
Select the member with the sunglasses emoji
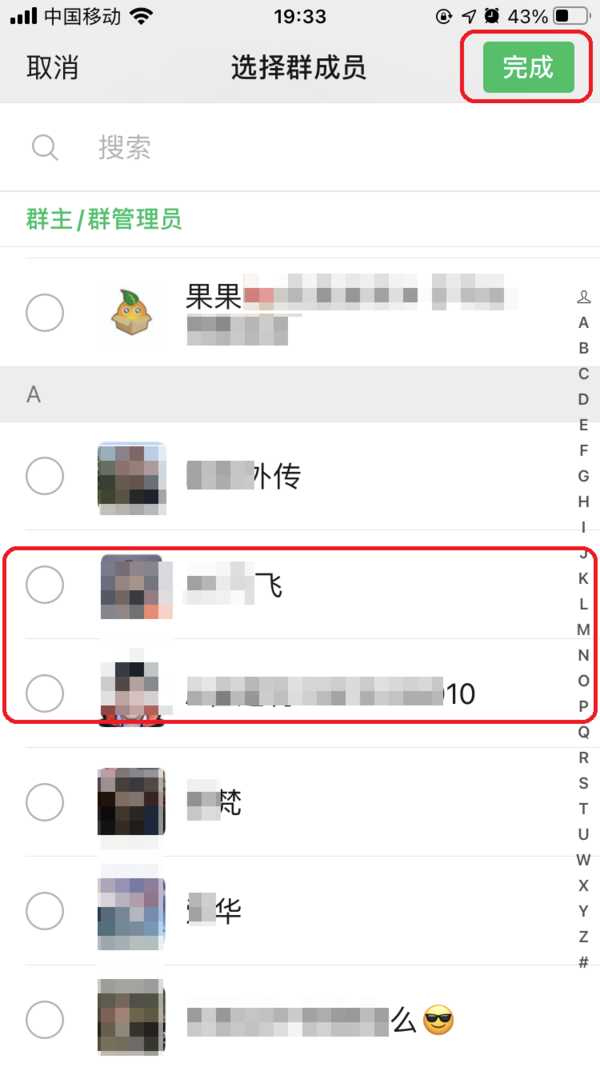pos(45,1019)
